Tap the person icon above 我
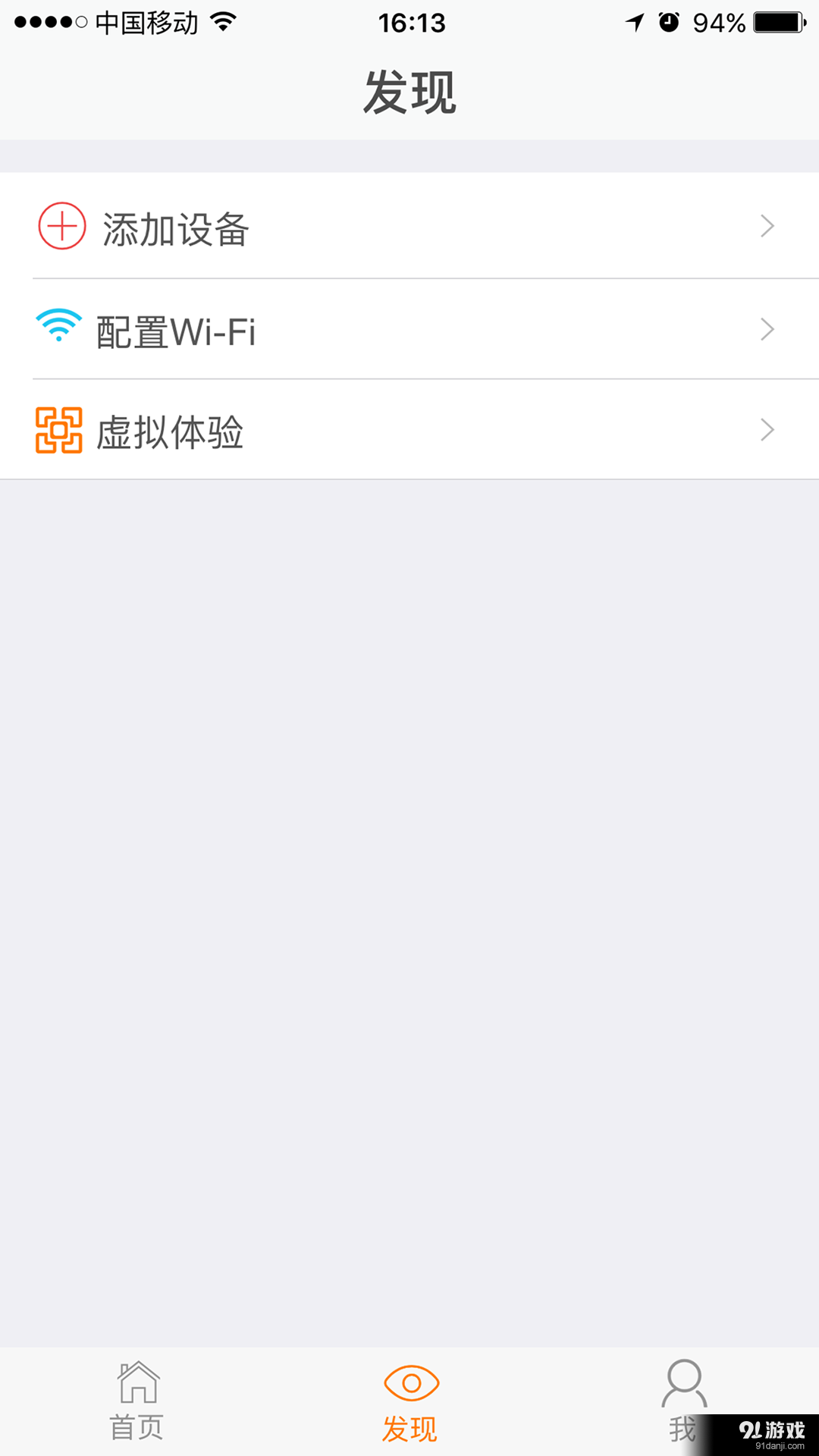 click(683, 1383)
